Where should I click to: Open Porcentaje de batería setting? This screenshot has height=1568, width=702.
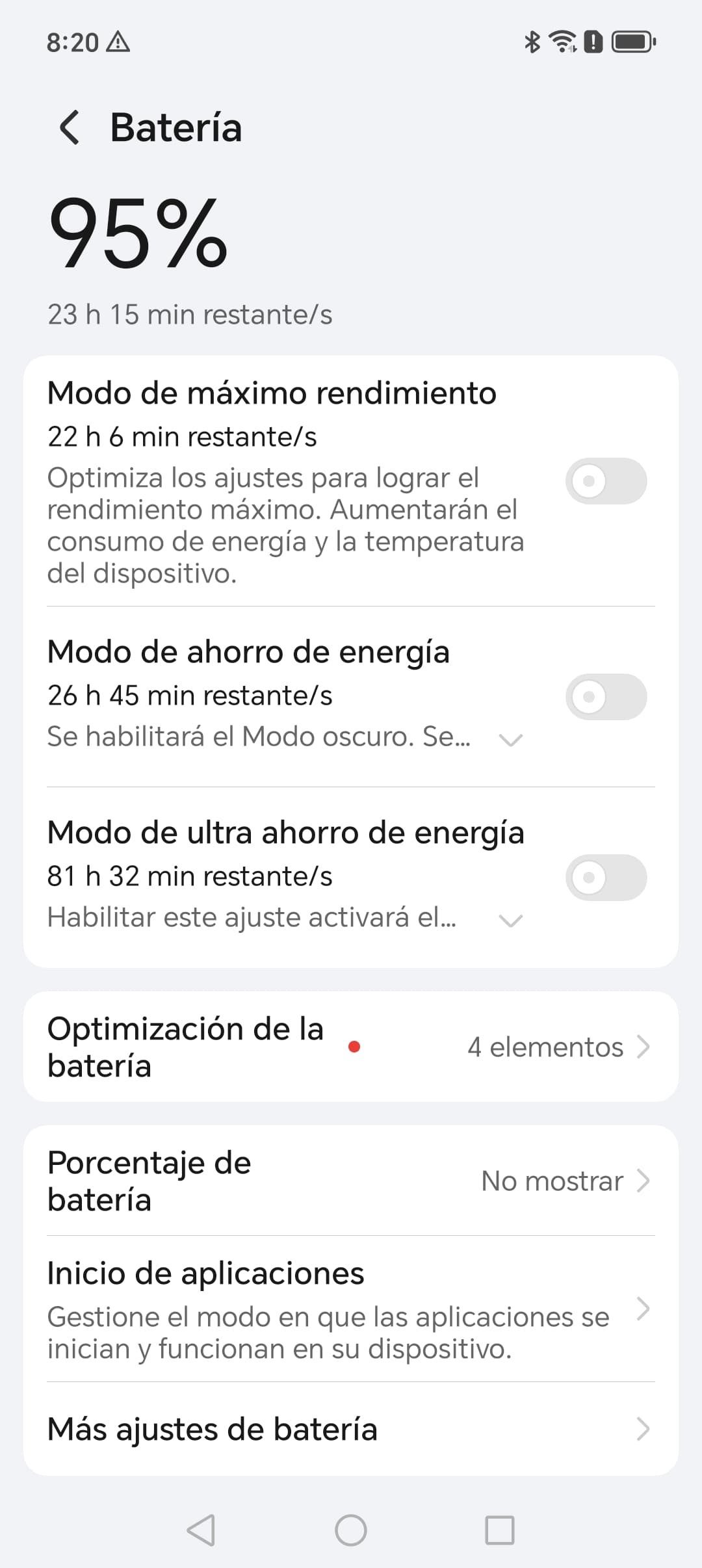[x=351, y=1181]
